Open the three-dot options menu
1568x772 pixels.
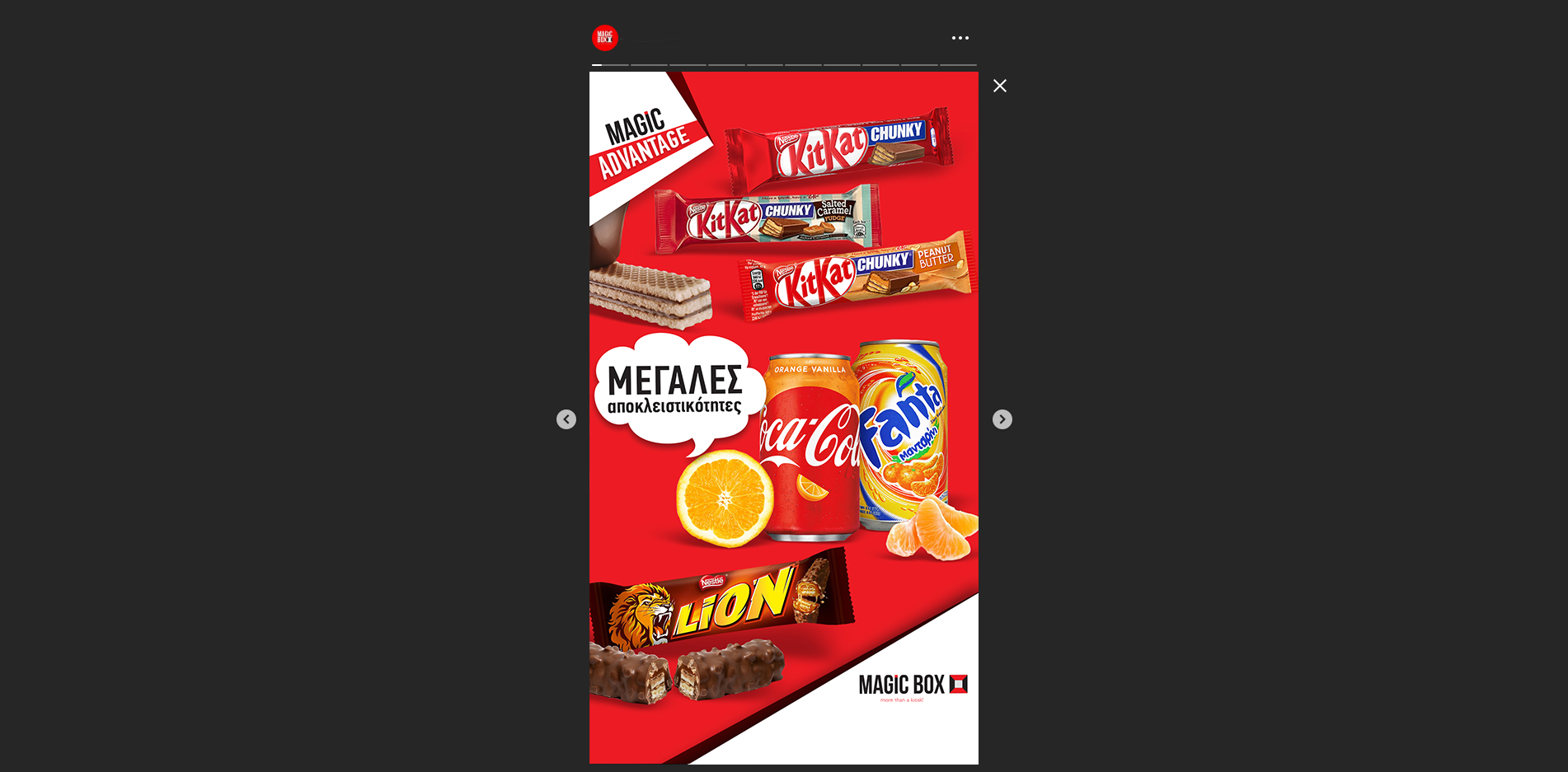click(x=960, y=38)
